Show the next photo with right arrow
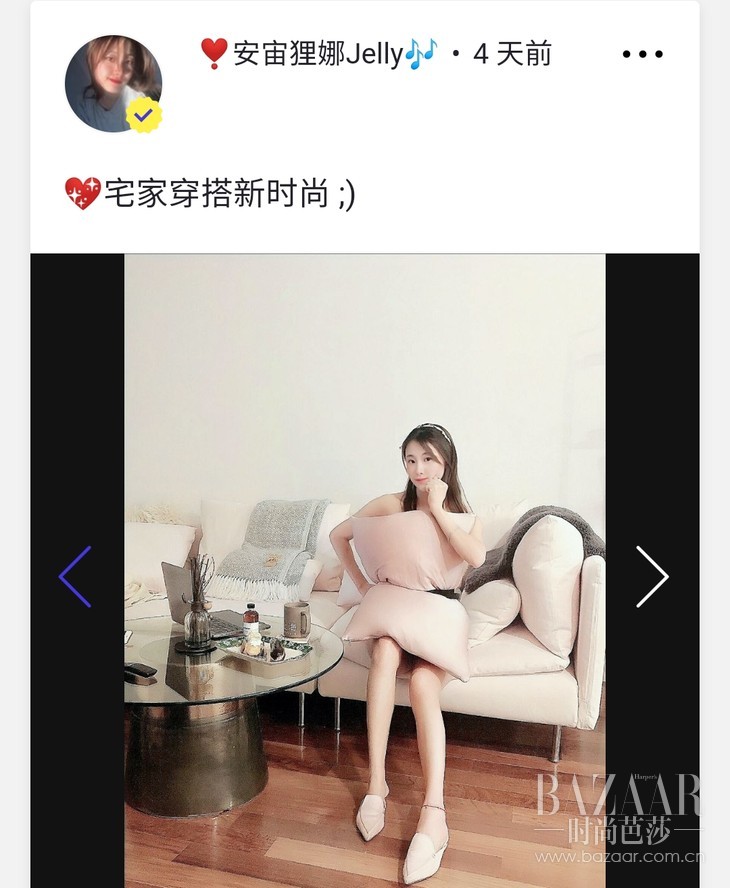The width and height of the screenshot is (730, 888). pos(652,576)
